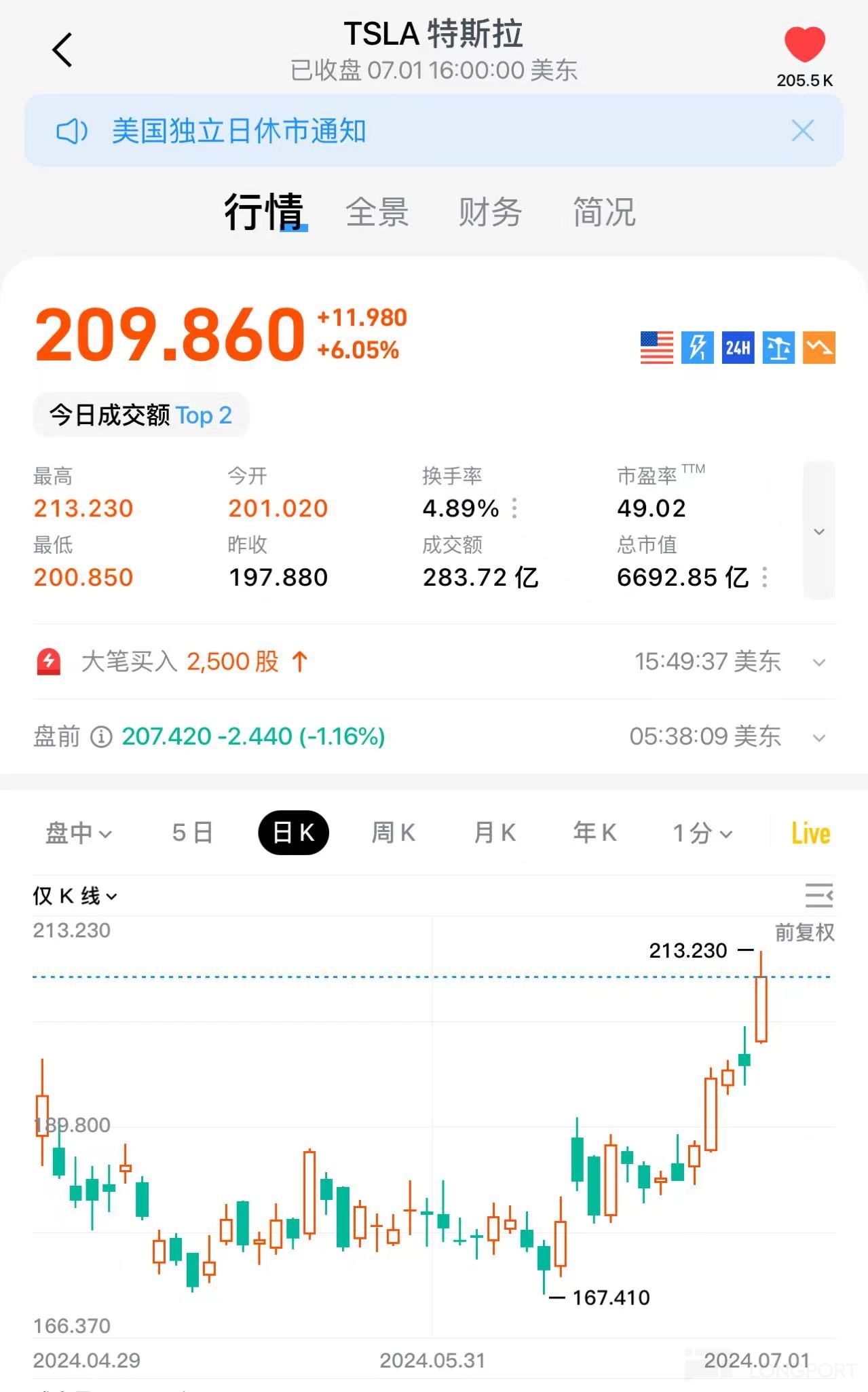
Task: Open the 盘中 chart dropdown
Action: [x=78, y=833]
